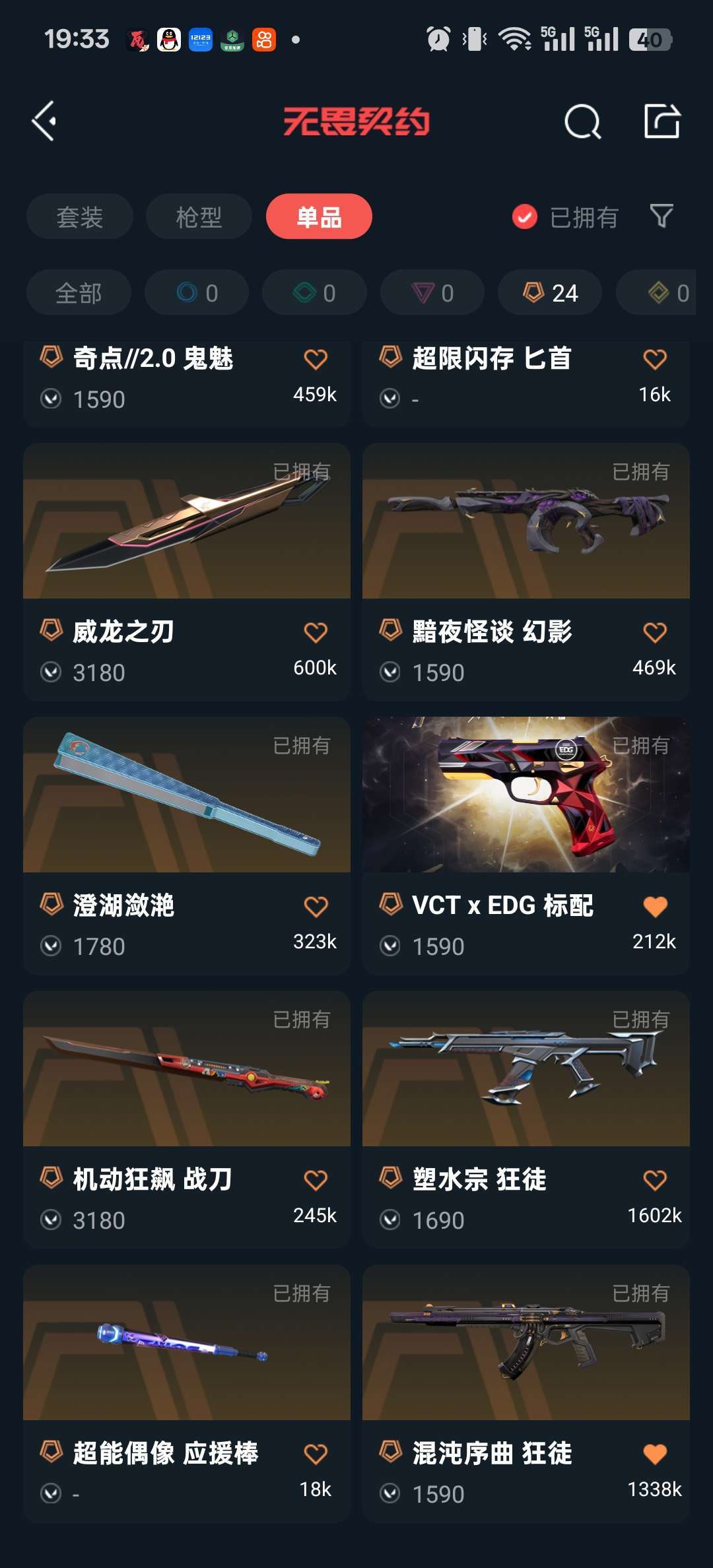
Task: Switch to the 枪型 tab
Action: click(x=199, y=216)
